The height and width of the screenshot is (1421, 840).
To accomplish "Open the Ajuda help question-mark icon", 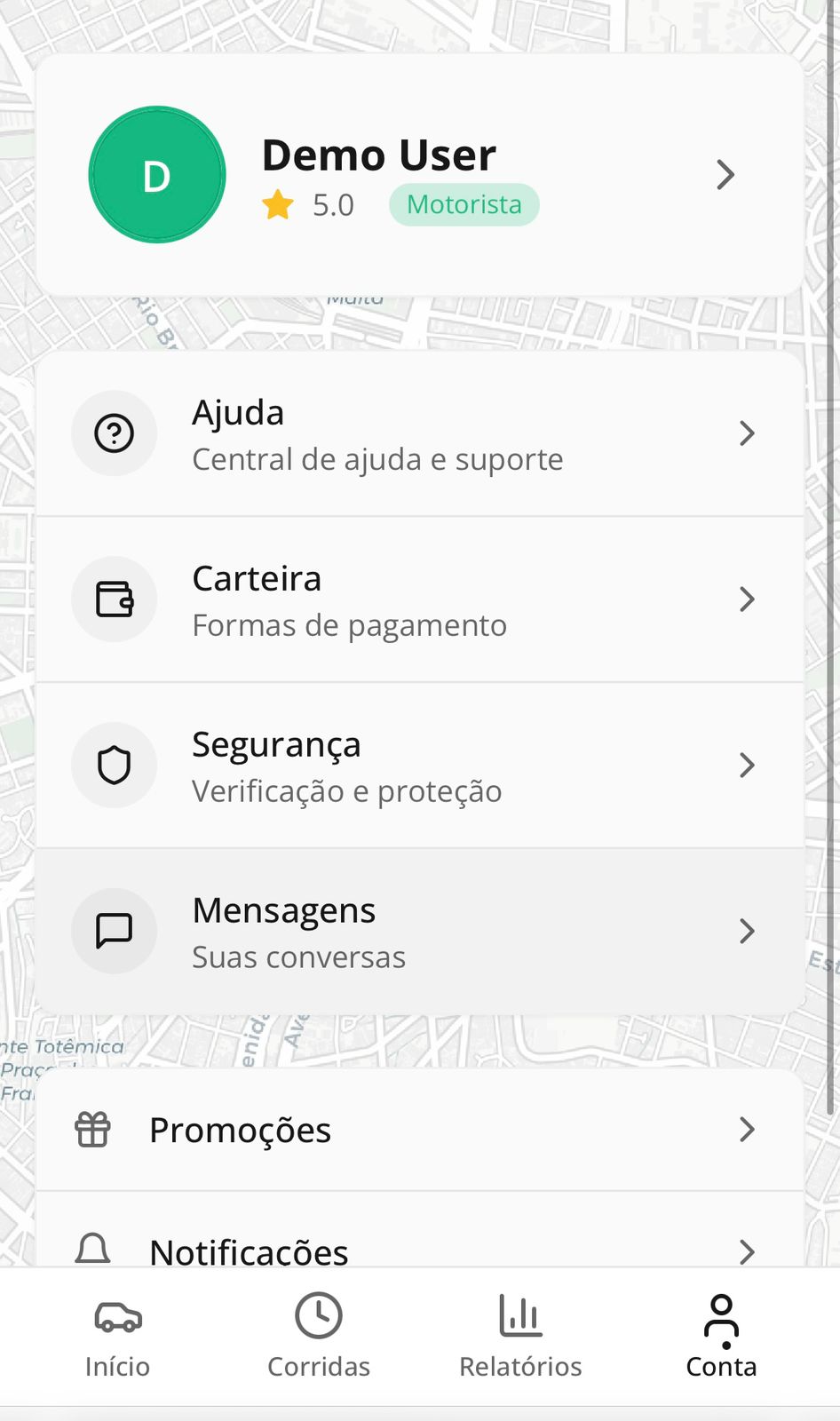I will coord(114,433).
